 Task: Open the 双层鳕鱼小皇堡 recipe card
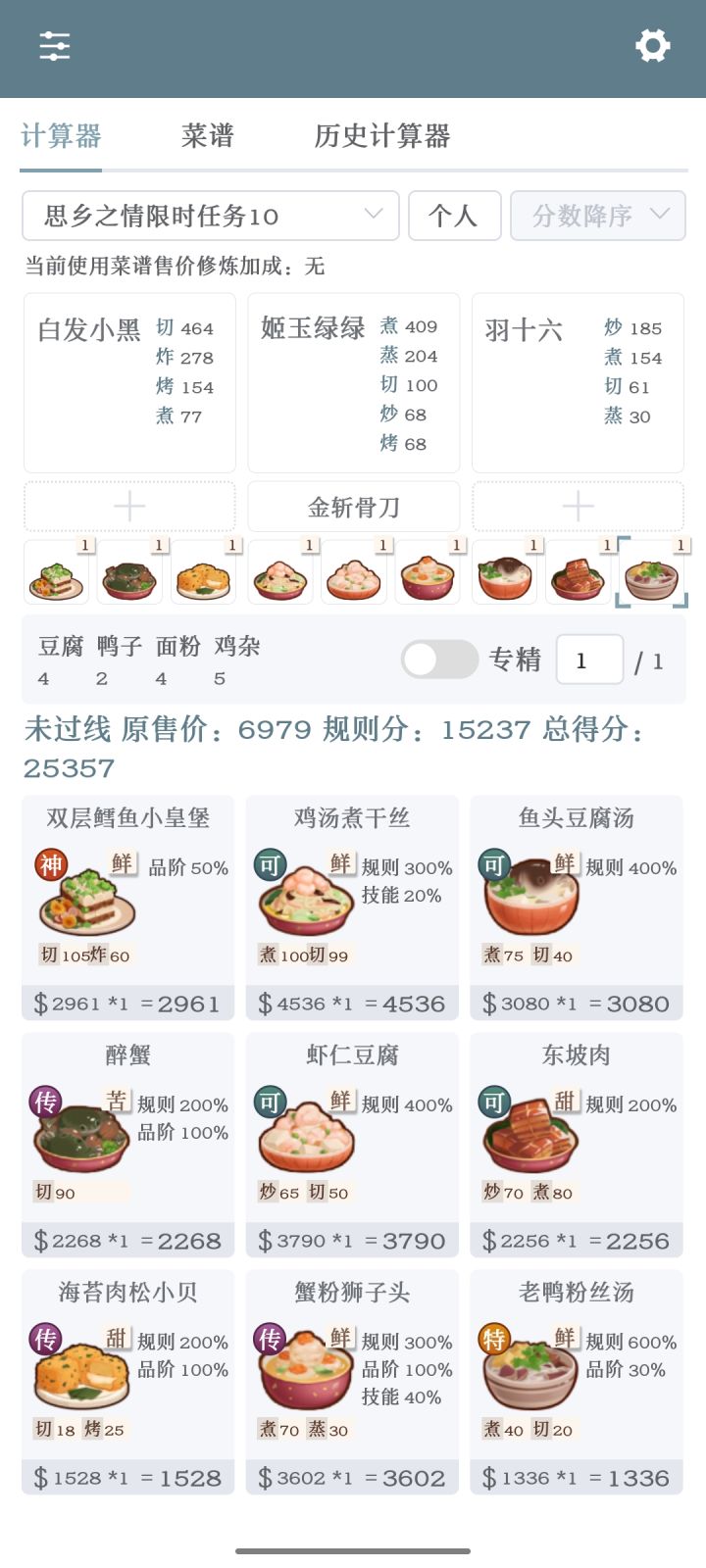[128, 908]
